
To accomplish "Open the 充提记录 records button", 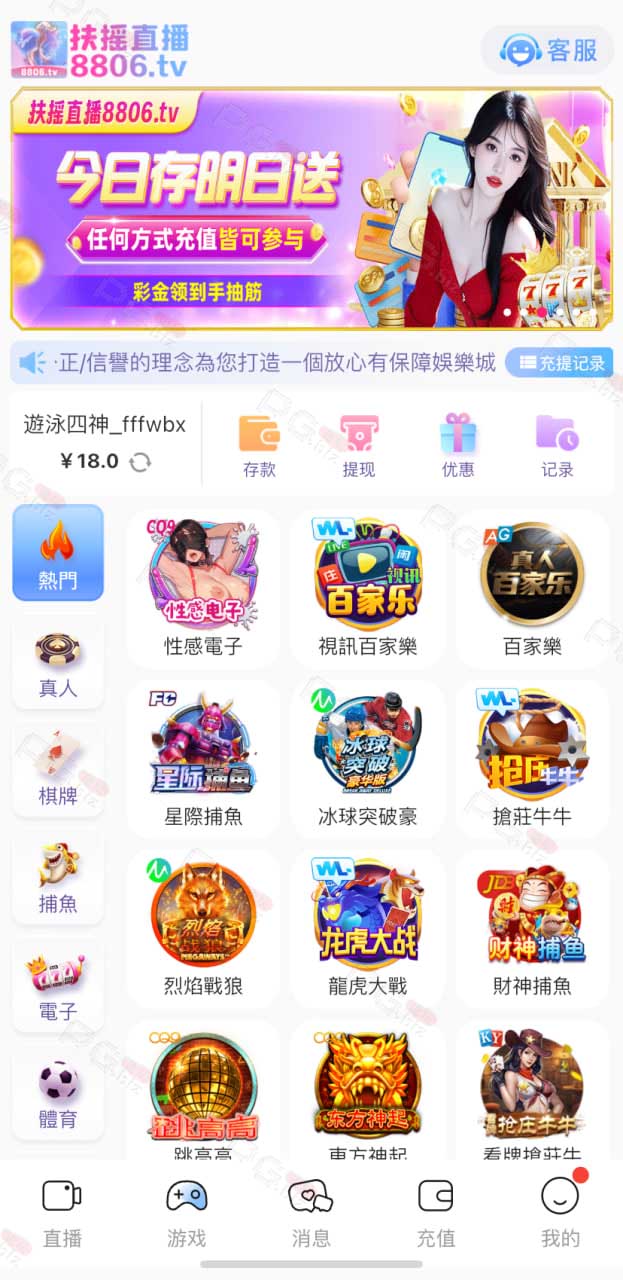I will pyautogui.click(x=558, y=363).
